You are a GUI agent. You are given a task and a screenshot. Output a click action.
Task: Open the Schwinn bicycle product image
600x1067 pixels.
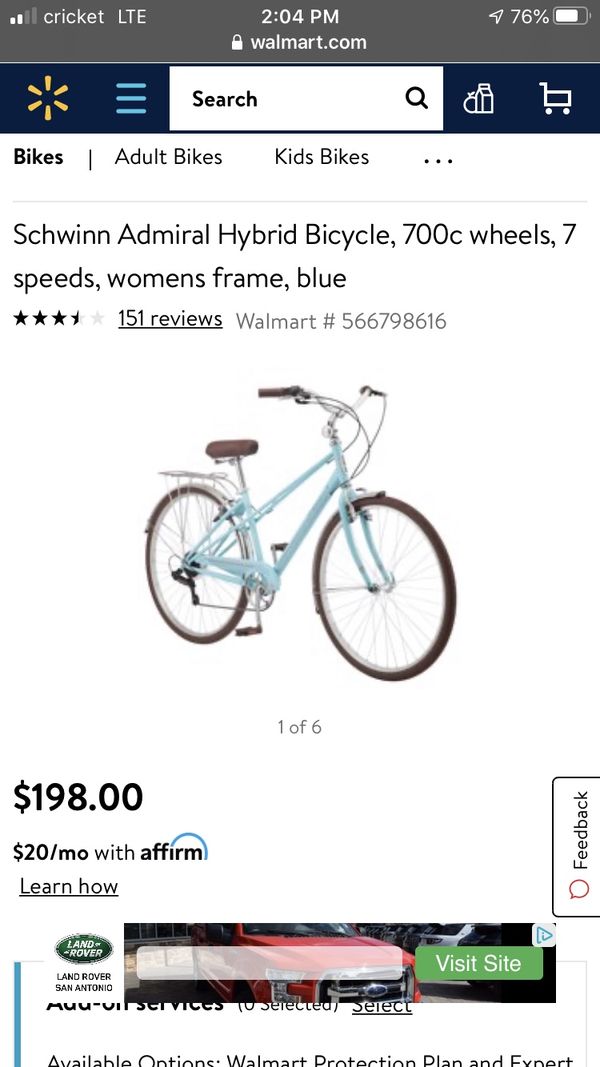(x=300, y=530)
